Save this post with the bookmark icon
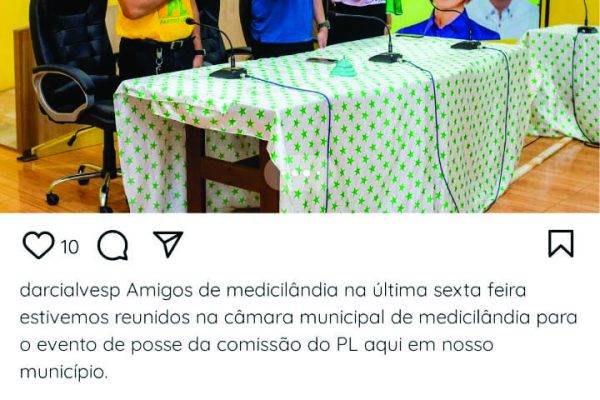600x400 pixels. pyautogui.click(x=560, y=244)
